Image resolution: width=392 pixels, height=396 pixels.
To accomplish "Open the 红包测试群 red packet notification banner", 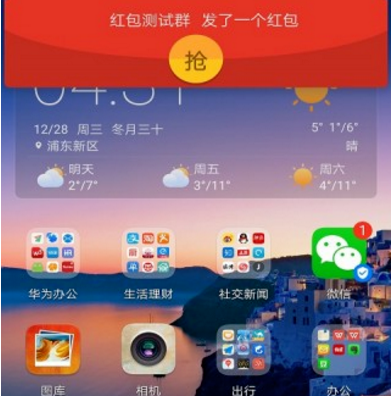I will [x=197, y=43].
